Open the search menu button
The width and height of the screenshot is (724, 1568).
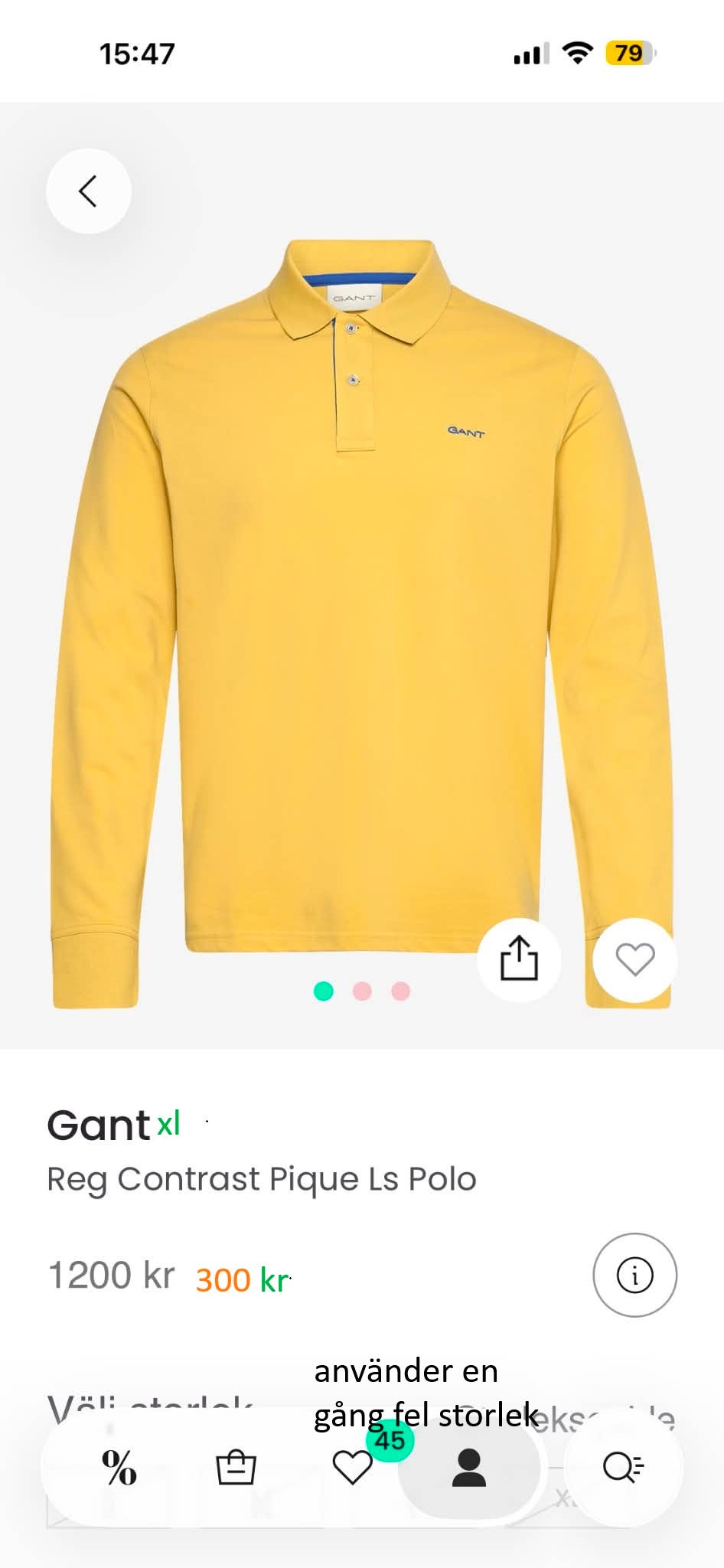(x=624, y=1468)
